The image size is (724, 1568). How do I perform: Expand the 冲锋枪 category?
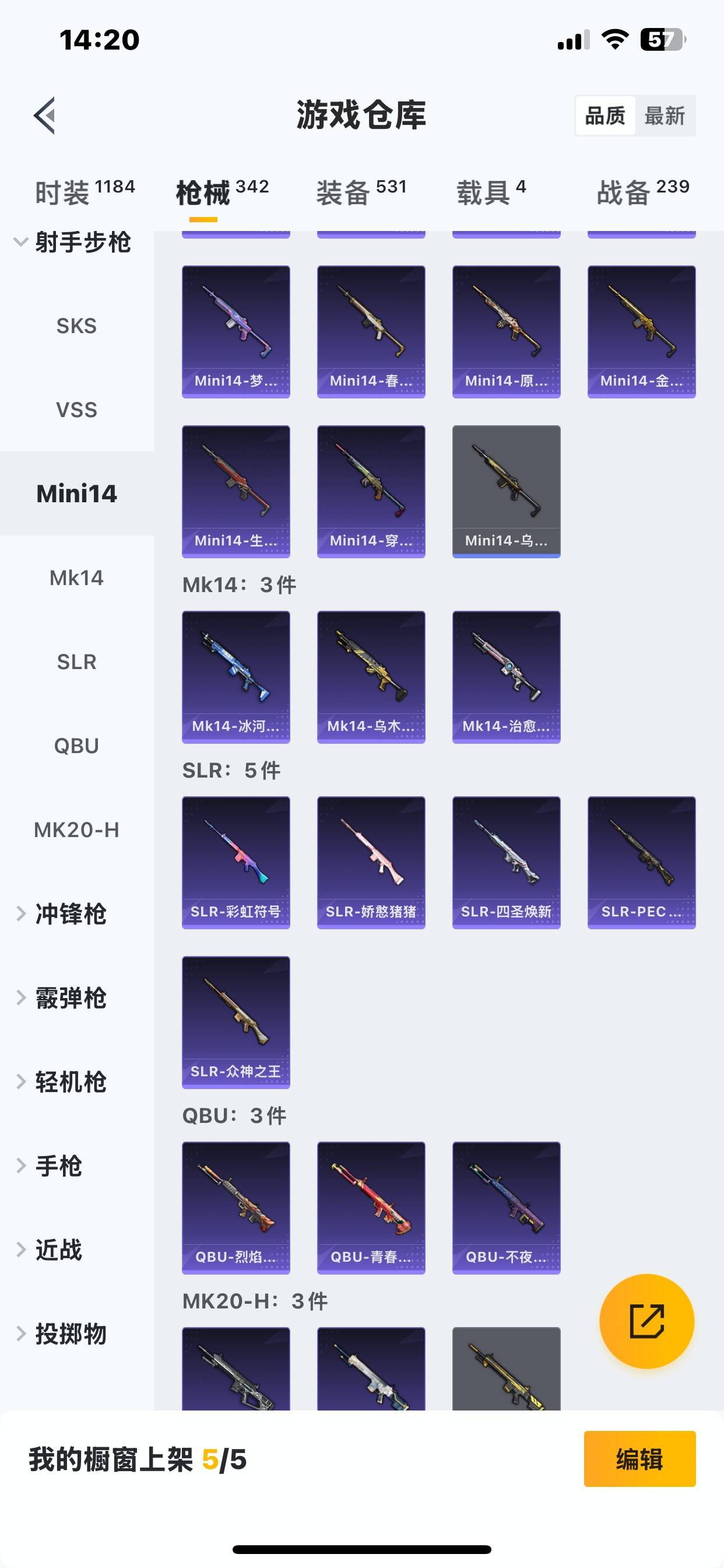[x=70, y=914]
